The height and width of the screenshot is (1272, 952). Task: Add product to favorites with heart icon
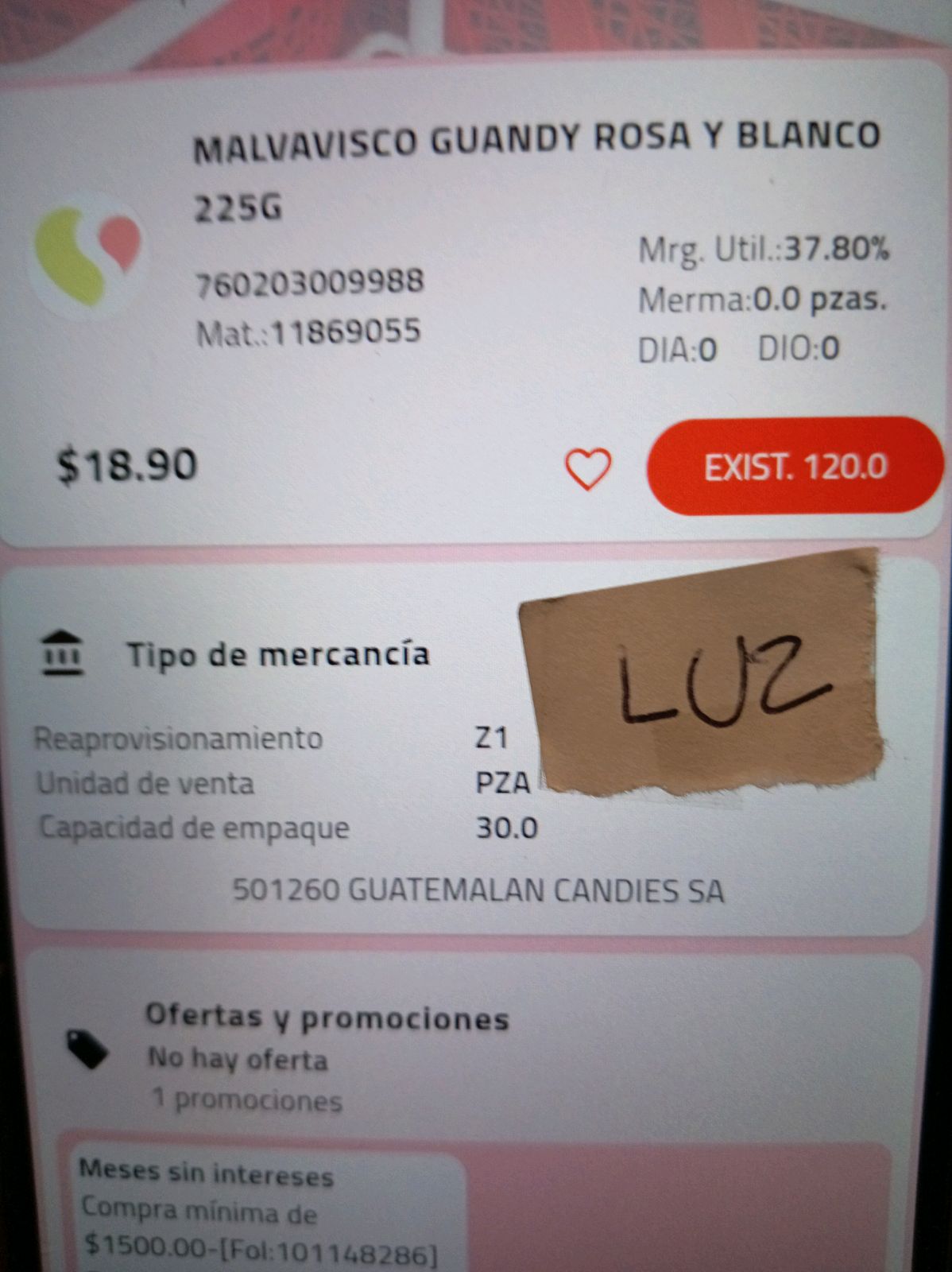(588, 468)
